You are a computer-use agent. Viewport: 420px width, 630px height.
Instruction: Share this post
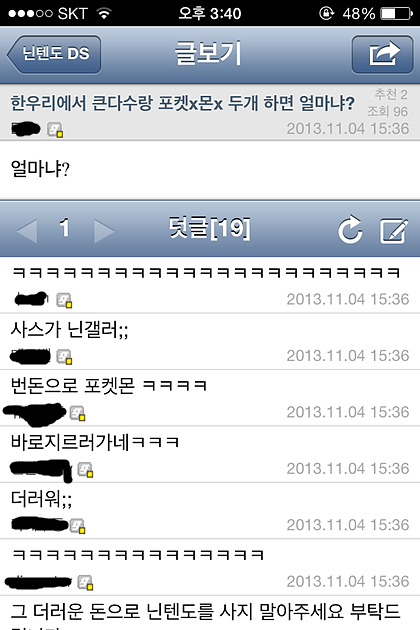[382, 54]
